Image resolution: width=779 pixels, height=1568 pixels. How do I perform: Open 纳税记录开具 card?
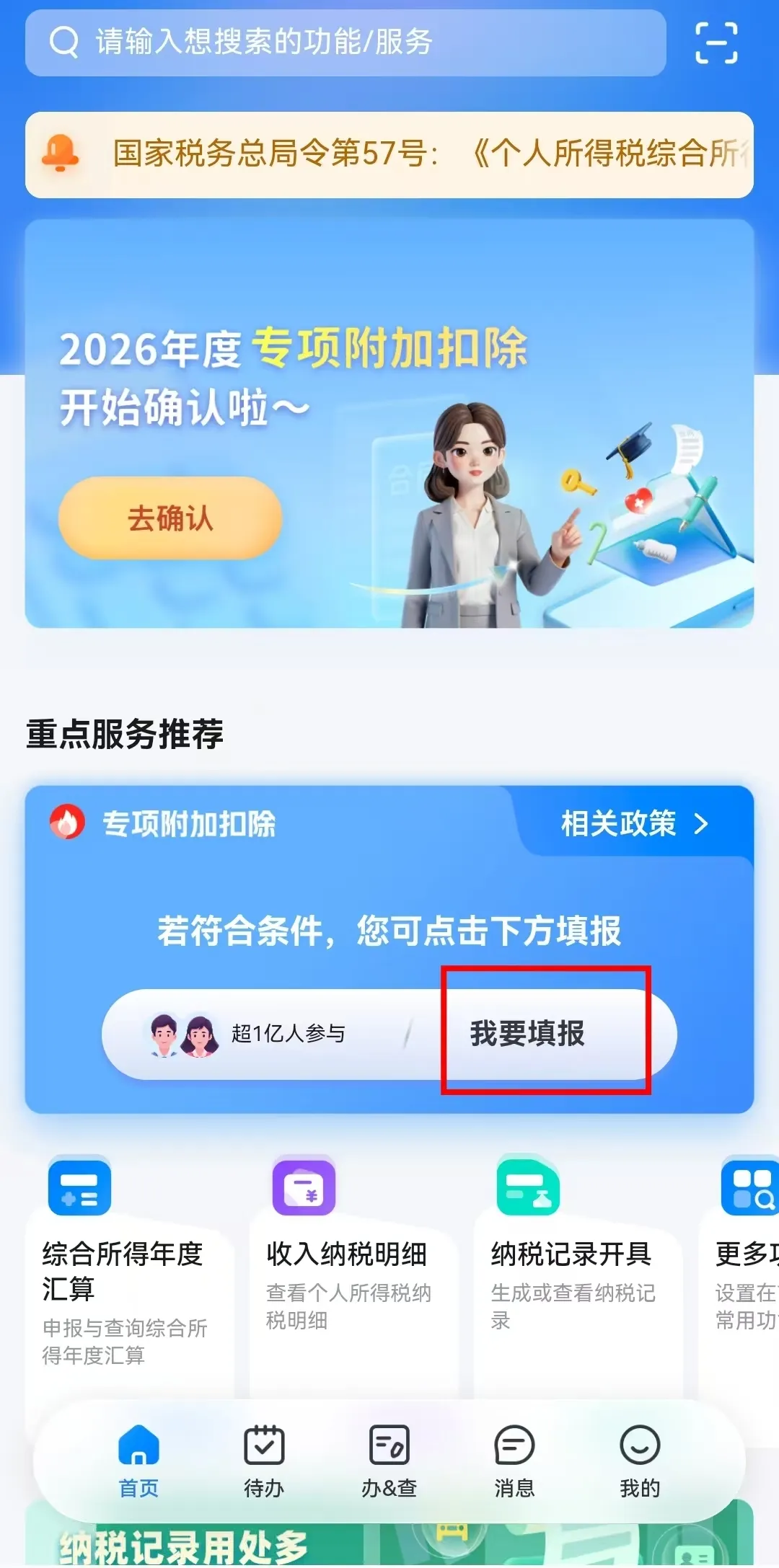click(x=578, y=1276)
